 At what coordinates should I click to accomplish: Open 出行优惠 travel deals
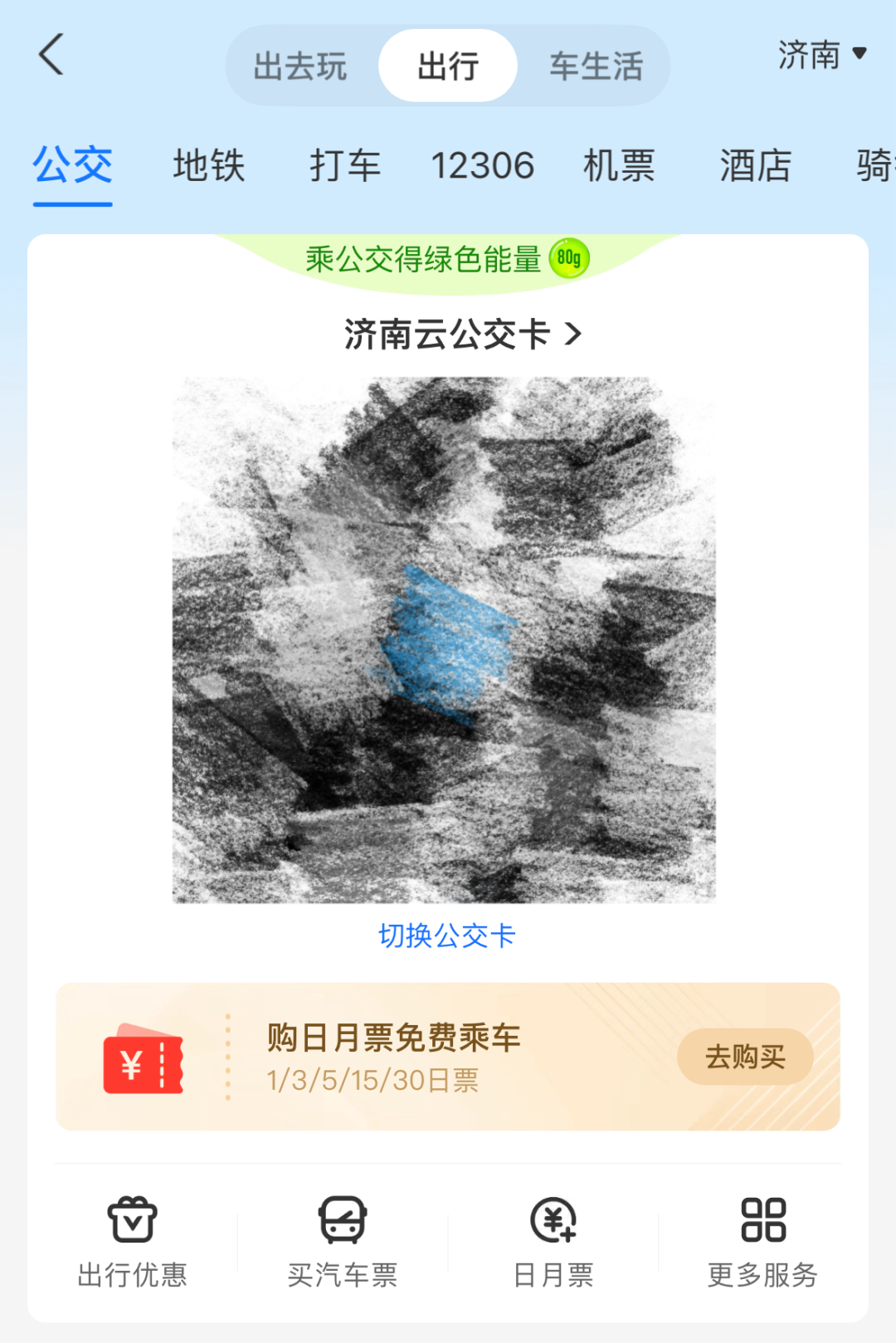[133, 1242]
